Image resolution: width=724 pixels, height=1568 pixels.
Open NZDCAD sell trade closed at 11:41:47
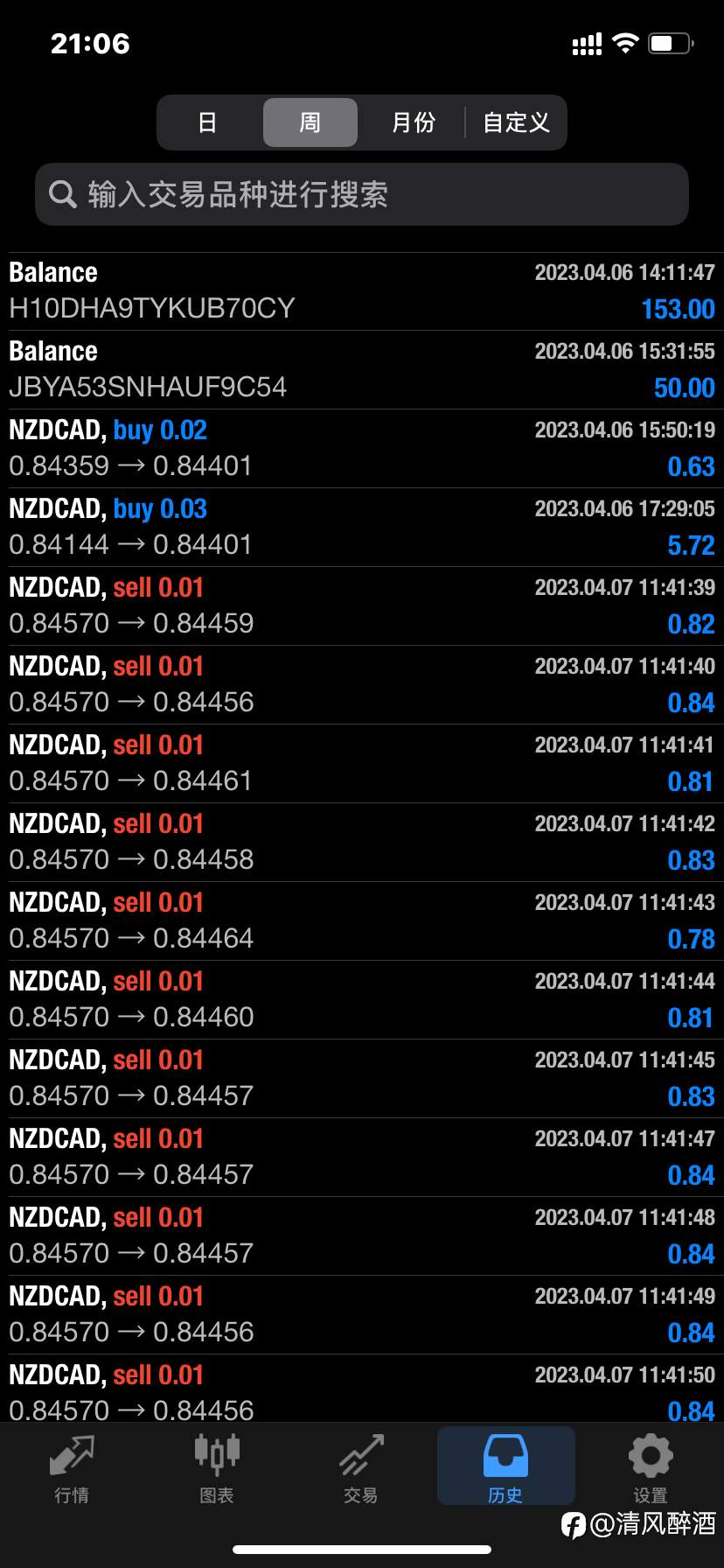click(x=362, y=1158)
